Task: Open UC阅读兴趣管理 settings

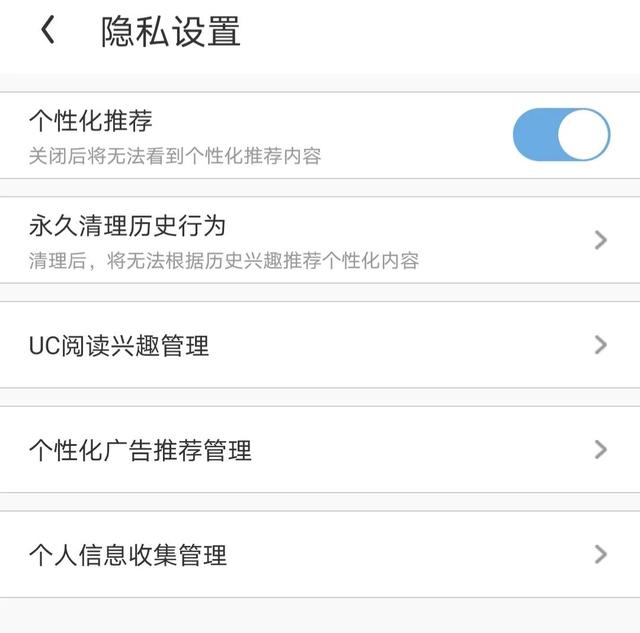Action: [320, 345]
